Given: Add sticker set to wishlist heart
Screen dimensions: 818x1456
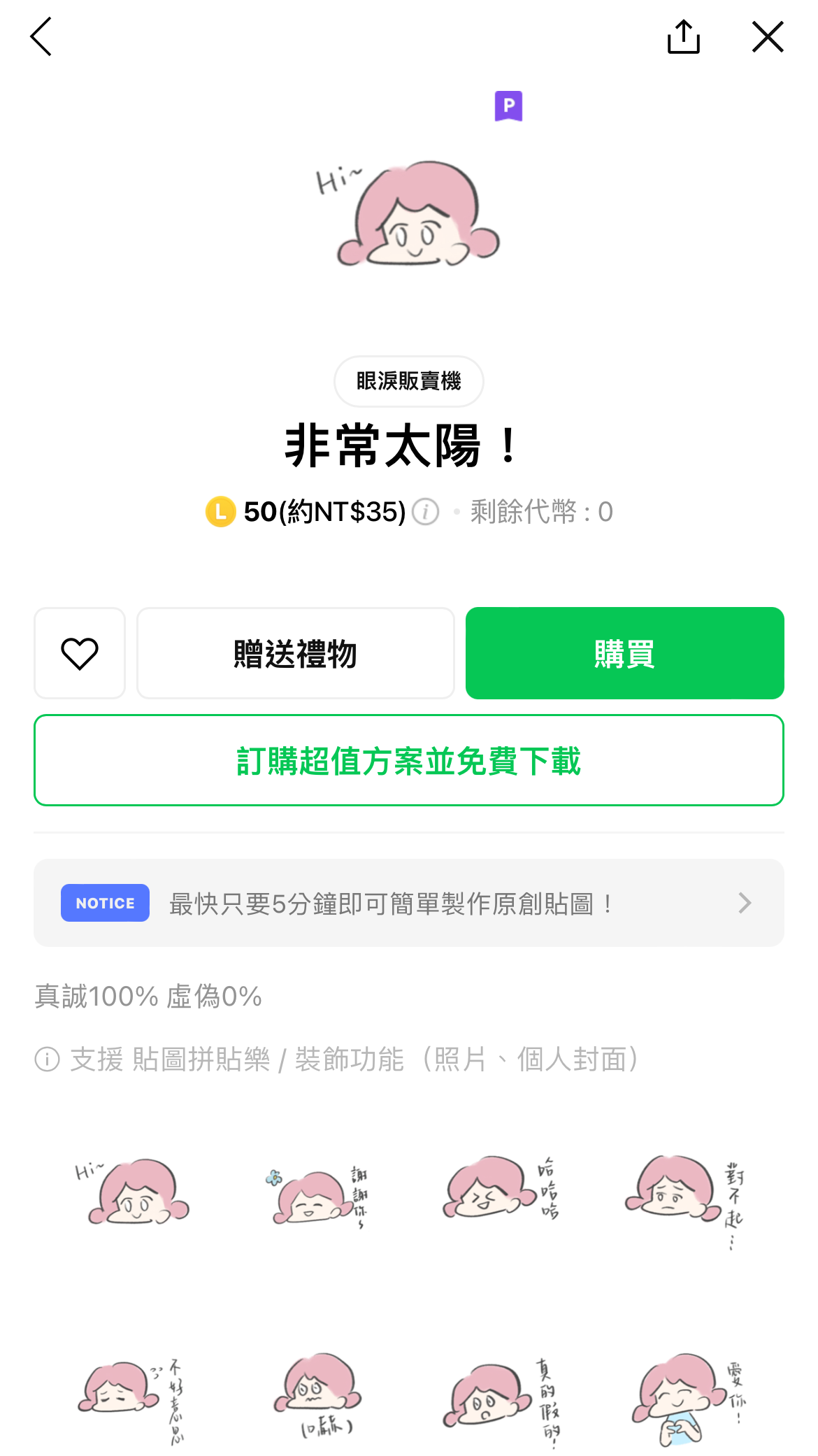Looking at the screenshot, I should click(80, 653).
